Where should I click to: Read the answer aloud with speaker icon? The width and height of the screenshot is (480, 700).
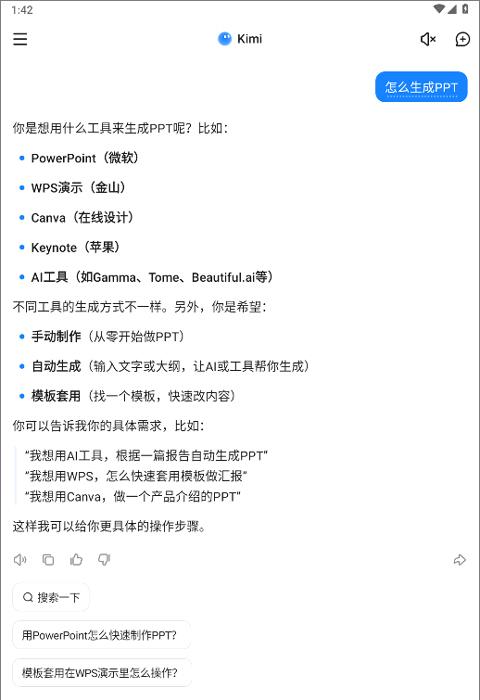pyautogui.click(x=20, y=559)
